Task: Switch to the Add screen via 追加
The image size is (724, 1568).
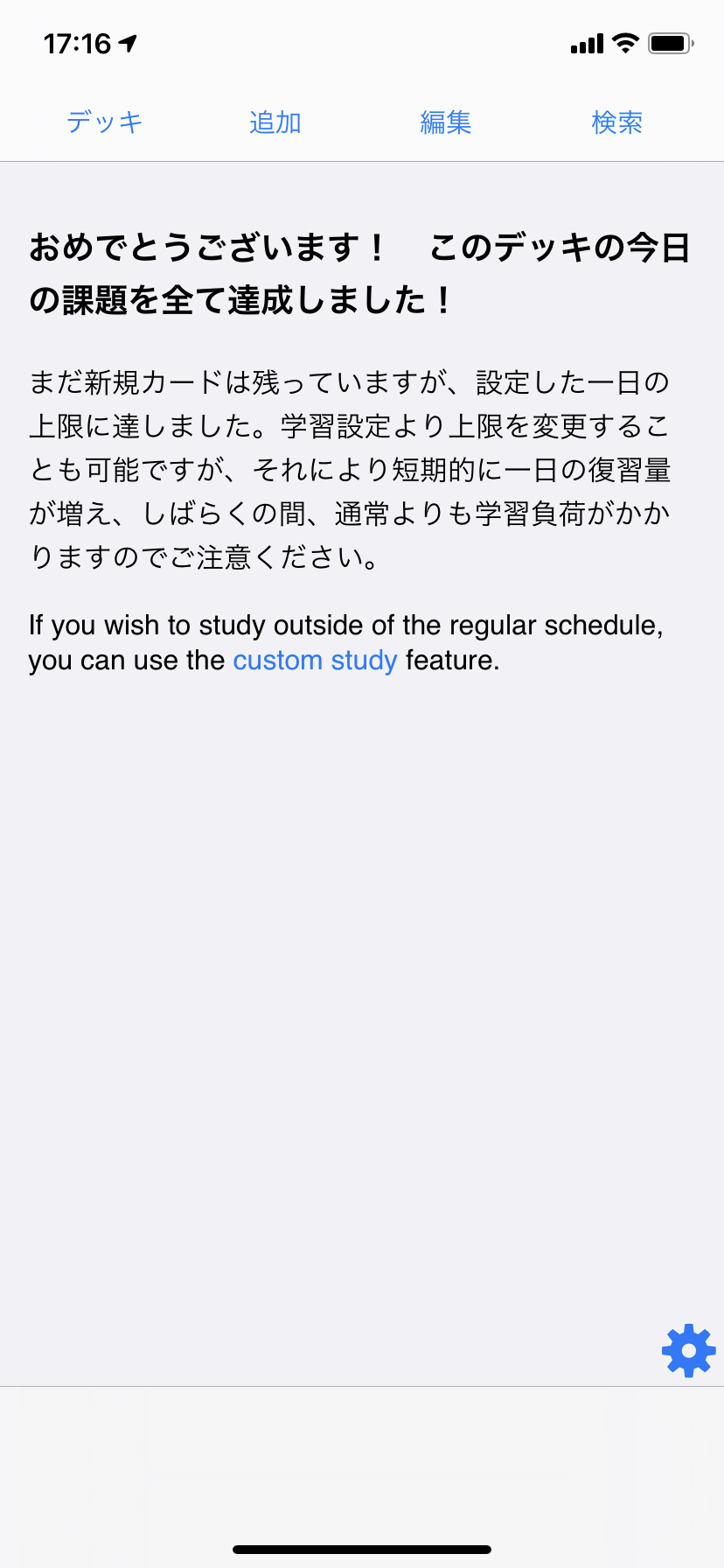Action: tap(275, 122)
